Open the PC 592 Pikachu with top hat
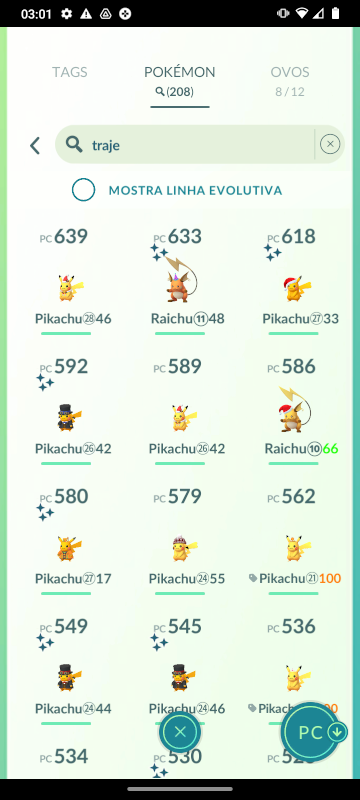The height and width of the screenshot is (800, 360). coord(66,412)
